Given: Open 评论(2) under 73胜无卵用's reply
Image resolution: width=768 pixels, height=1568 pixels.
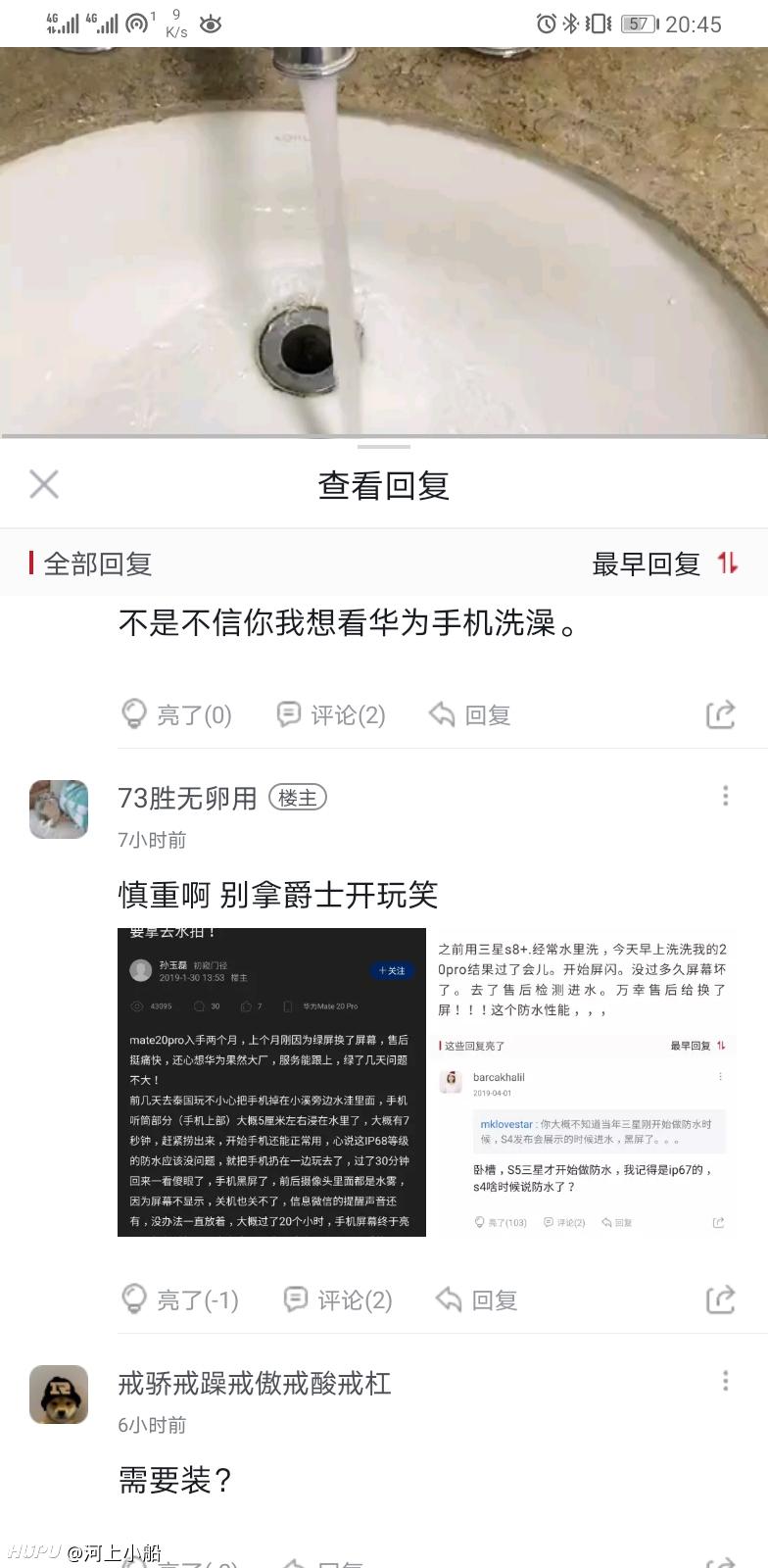Looking at the screenshot, I should pos(338,1299).
